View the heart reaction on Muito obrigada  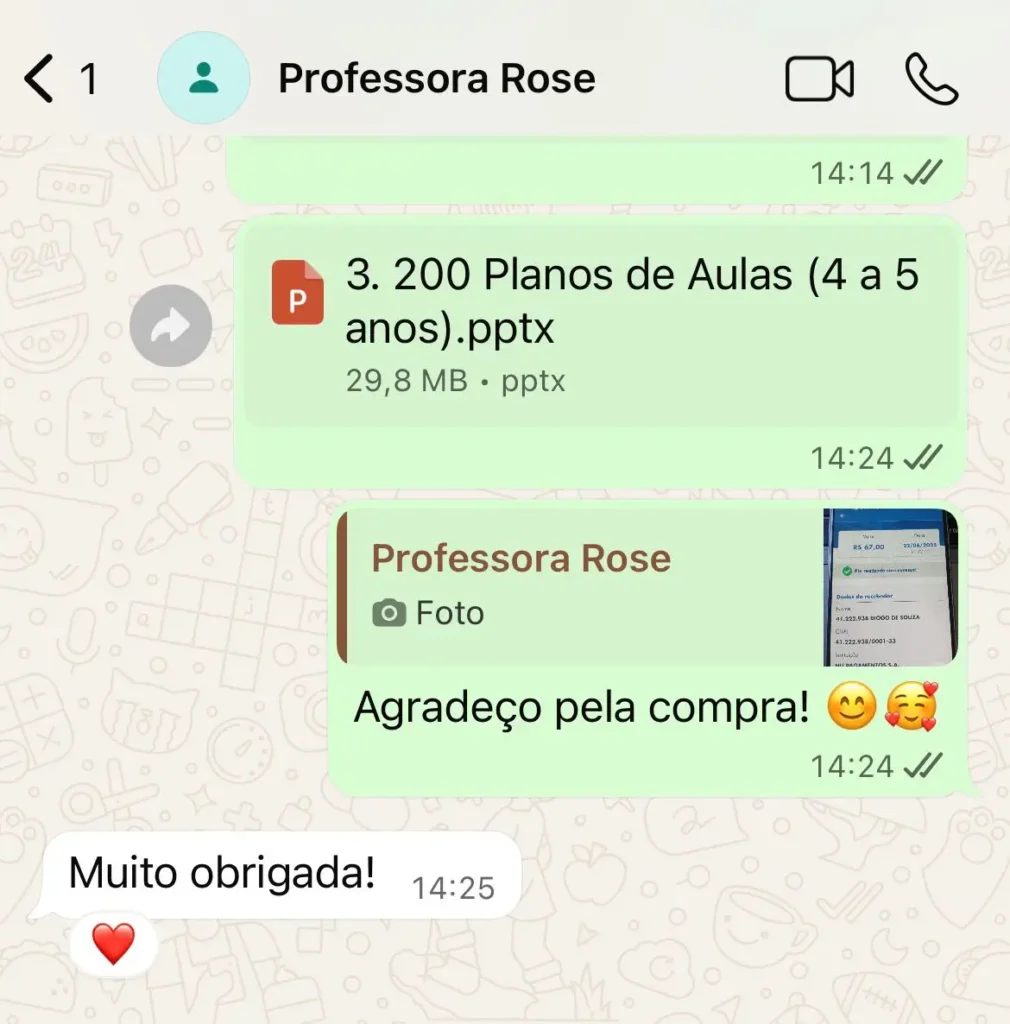coord(113,943)
